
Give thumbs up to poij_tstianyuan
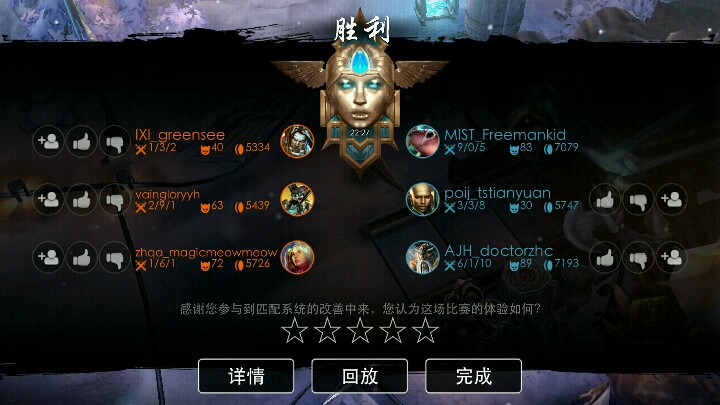[x=604, y=200]
